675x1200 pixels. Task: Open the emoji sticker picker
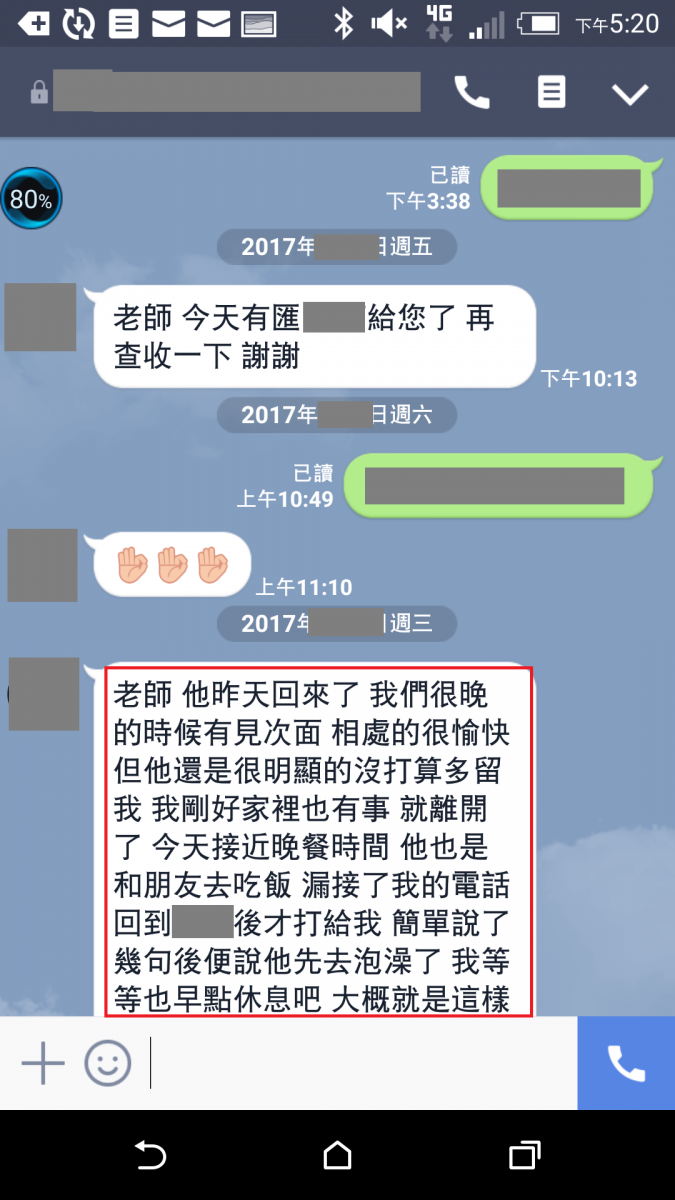coord(107,1062)
